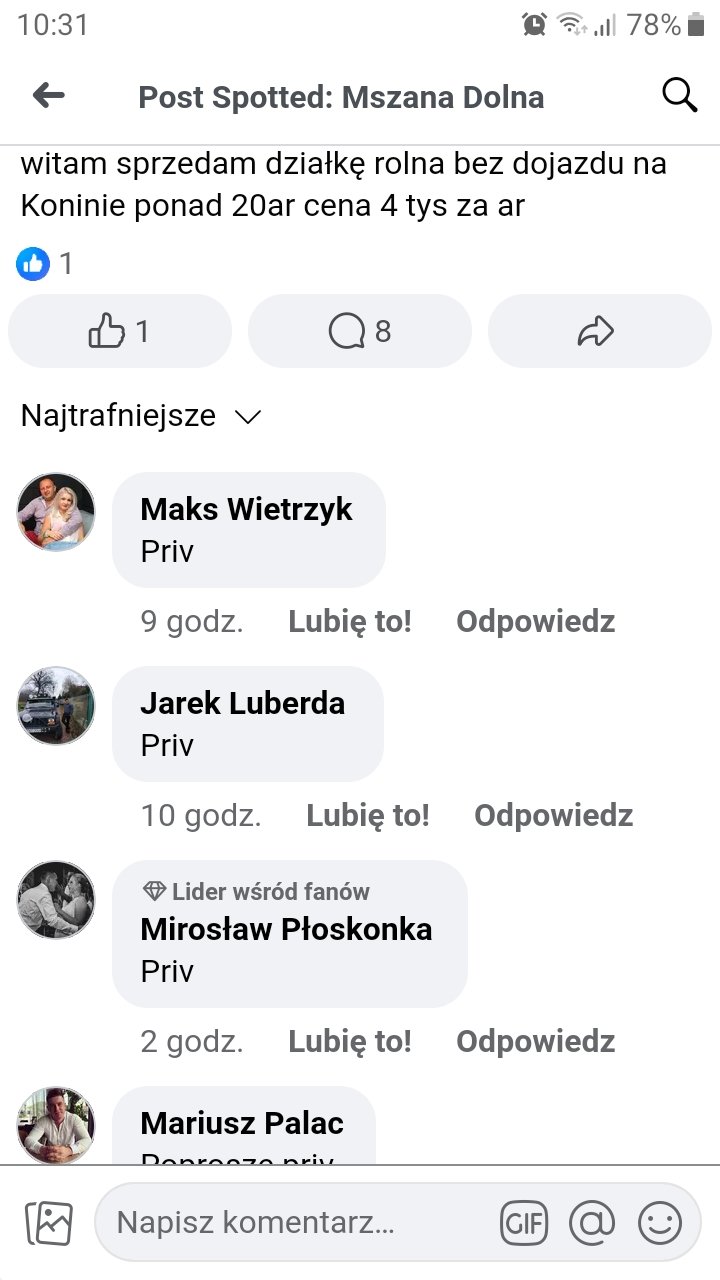Like Maks Wietrzyk's comment

(349, 621)
